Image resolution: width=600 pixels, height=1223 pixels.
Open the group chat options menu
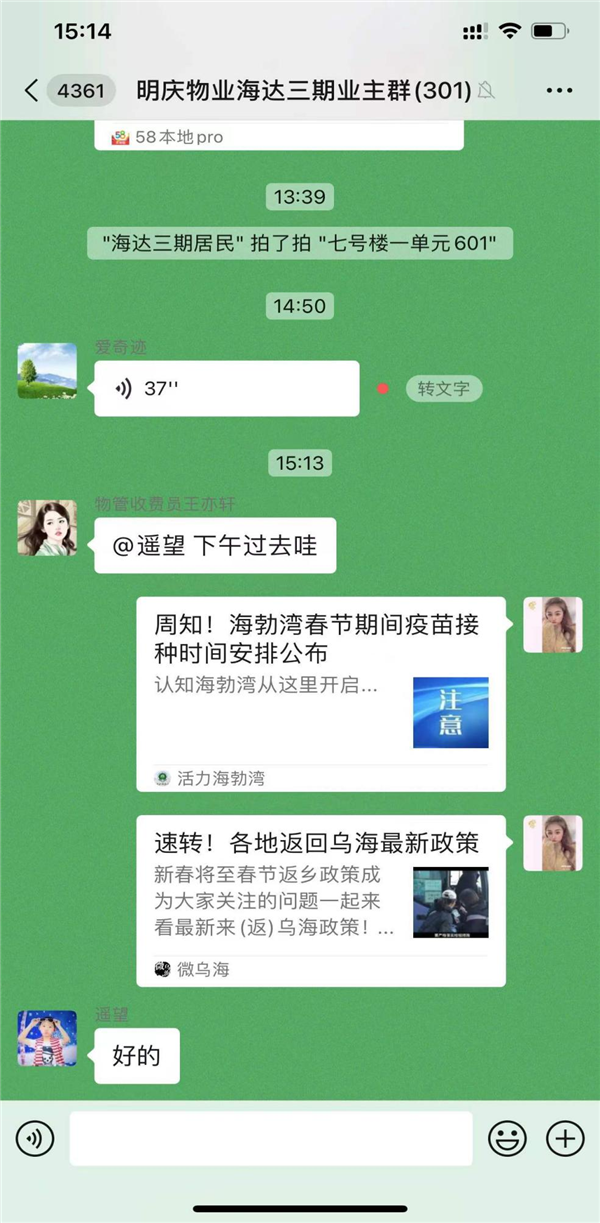click(559, 91)
